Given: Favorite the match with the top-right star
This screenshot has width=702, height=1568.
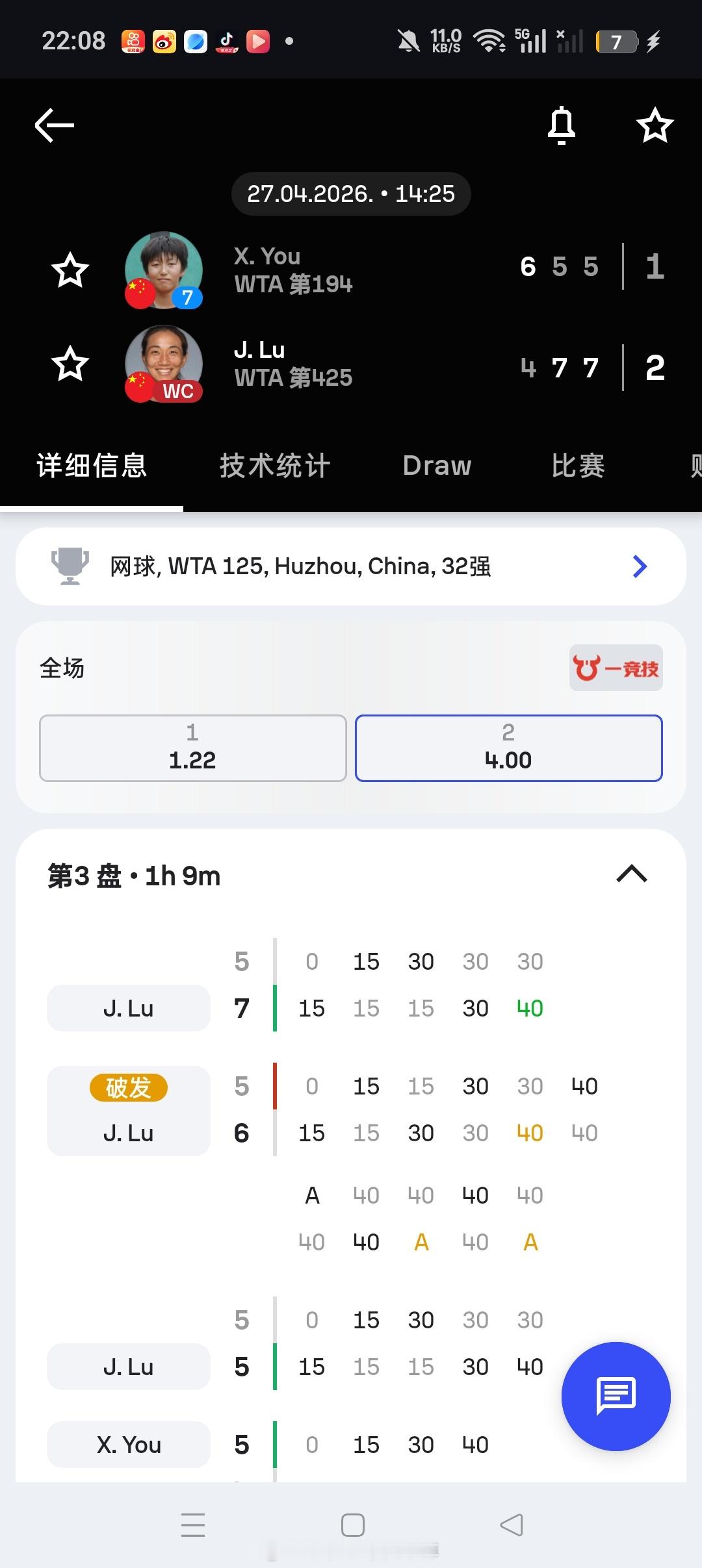Looking at the screenshot, I should point(654,125).
